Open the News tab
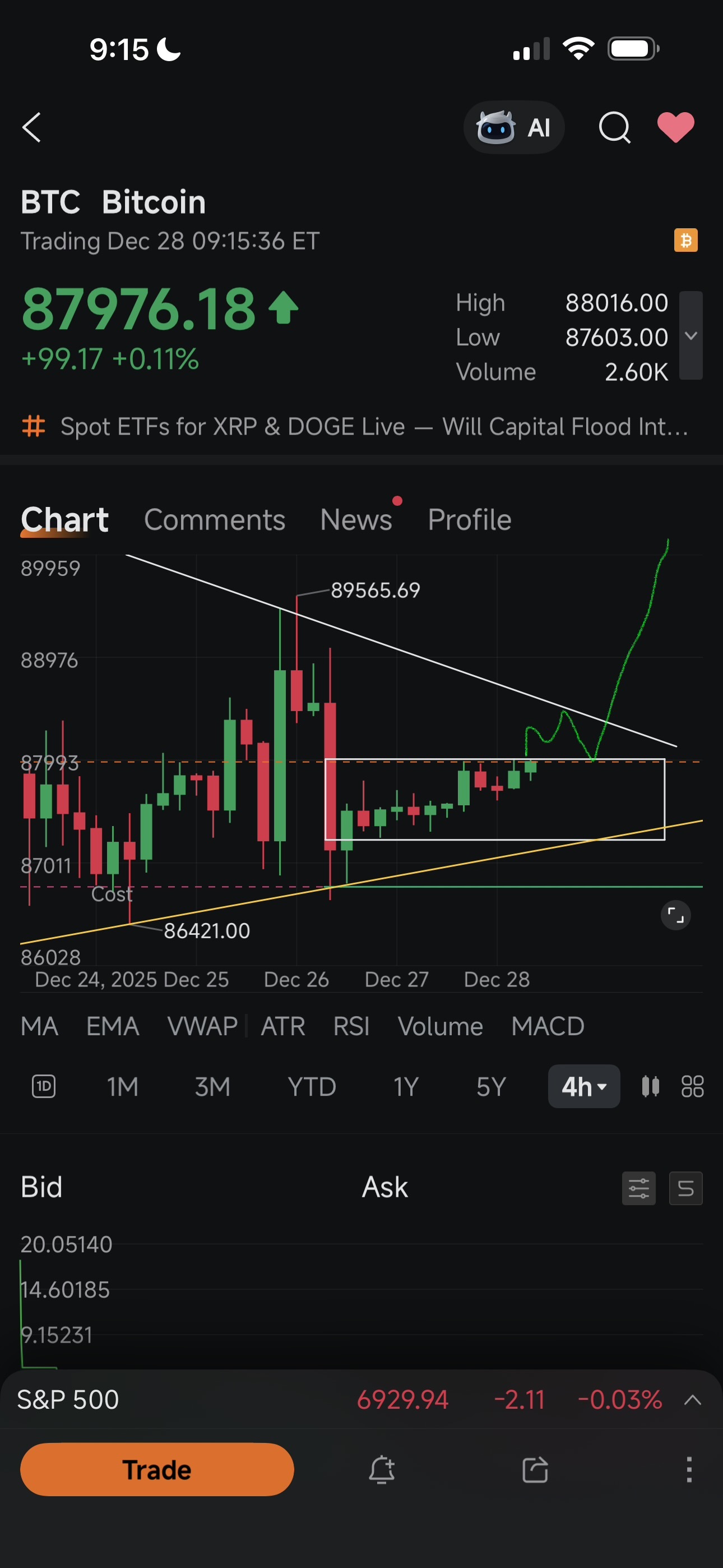Image resolution: width=723 pixels, height=1568 pixels. 356,519
